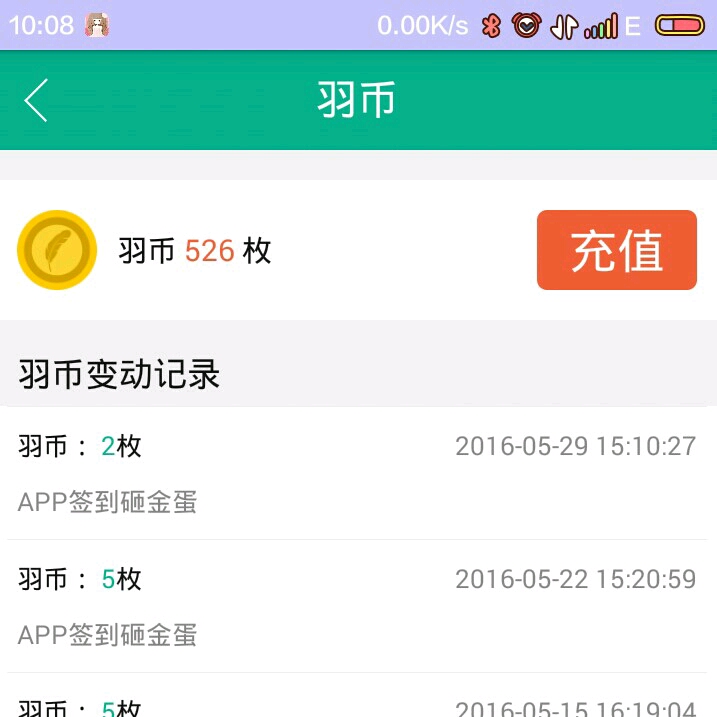The height and width of the screenshot is (717, 717).
Task: Tap the 充值 recharge button
Action: pyautogui.click(x=616, y=250)
